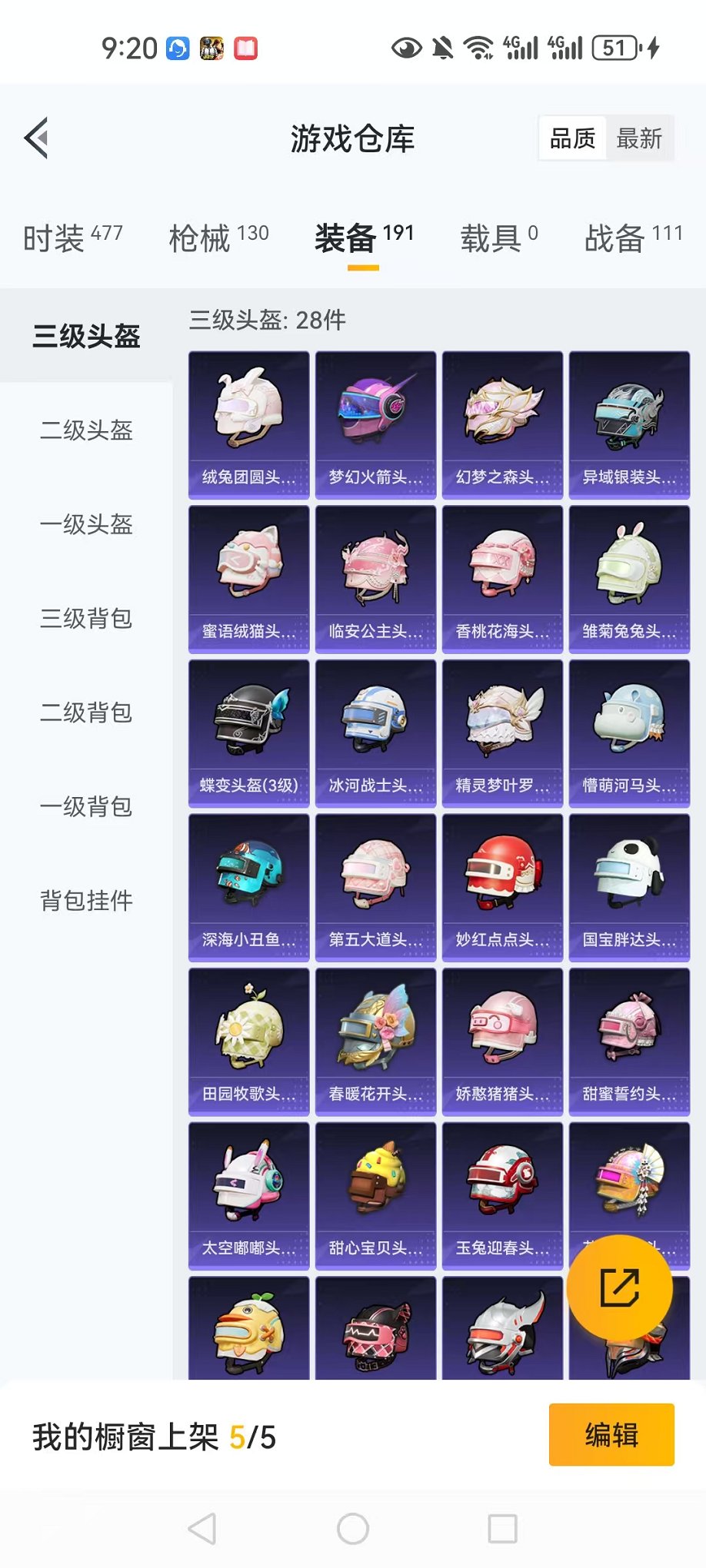Open the 载具 tab
Viewport: 706px width, 1568px height.
(499, 238)
